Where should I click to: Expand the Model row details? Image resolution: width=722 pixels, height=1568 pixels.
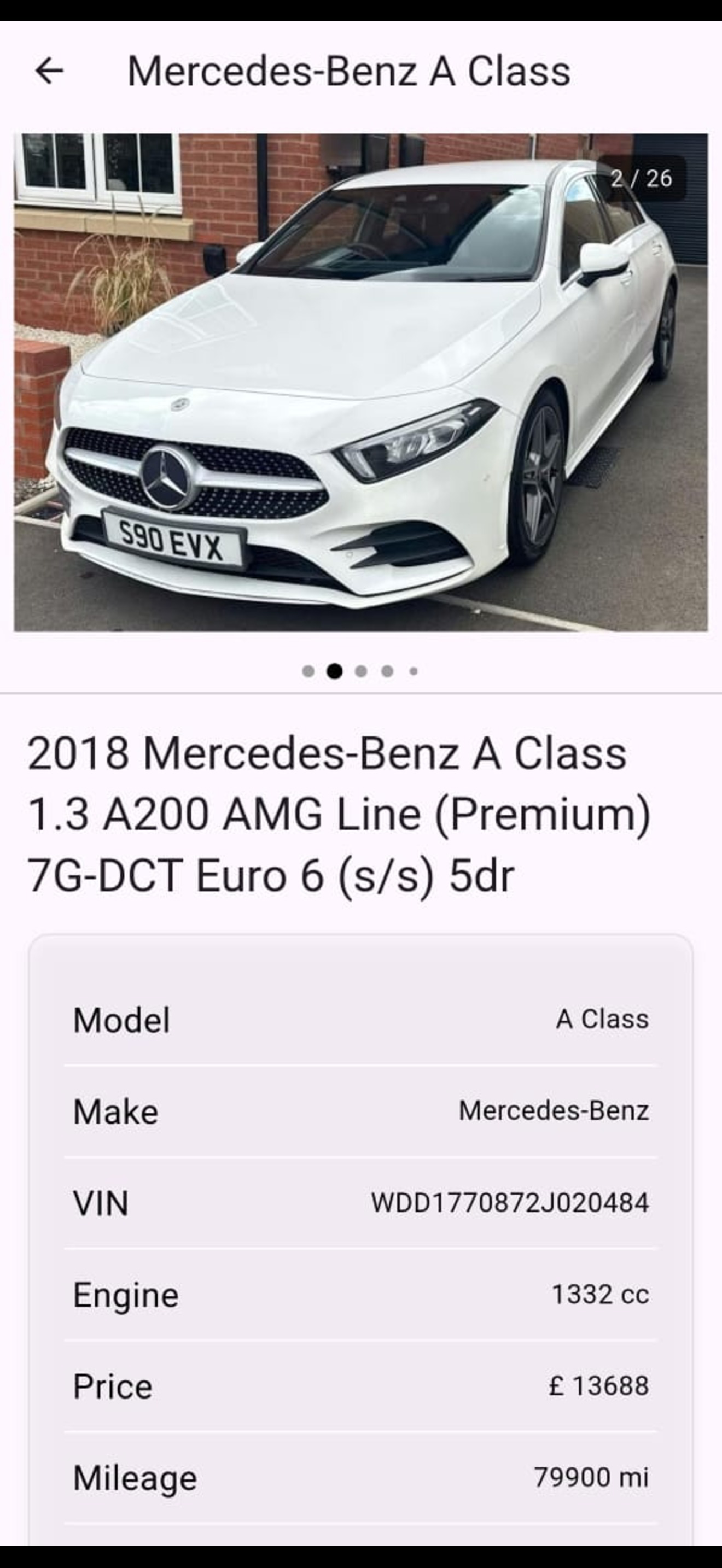361,1021
